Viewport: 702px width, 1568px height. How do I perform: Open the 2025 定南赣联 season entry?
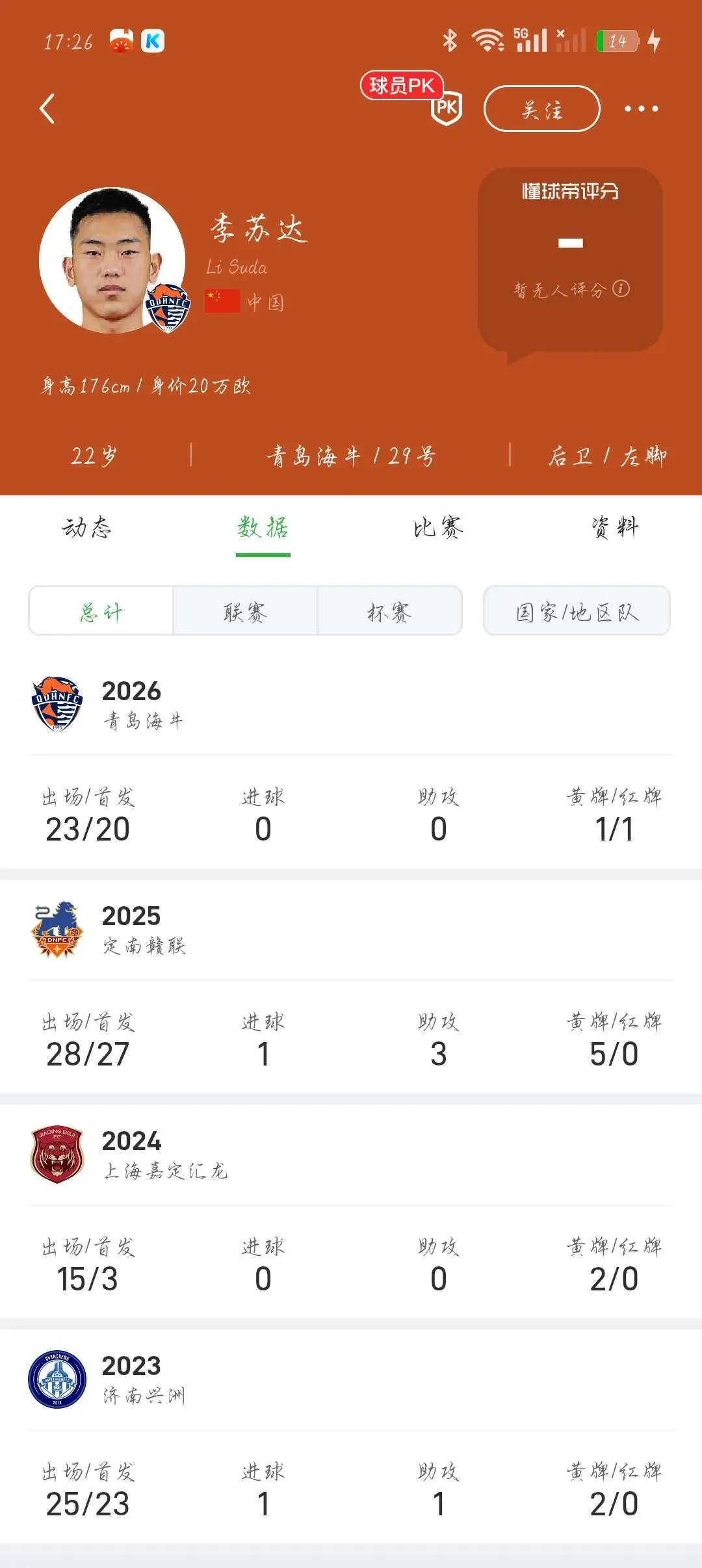351,929
